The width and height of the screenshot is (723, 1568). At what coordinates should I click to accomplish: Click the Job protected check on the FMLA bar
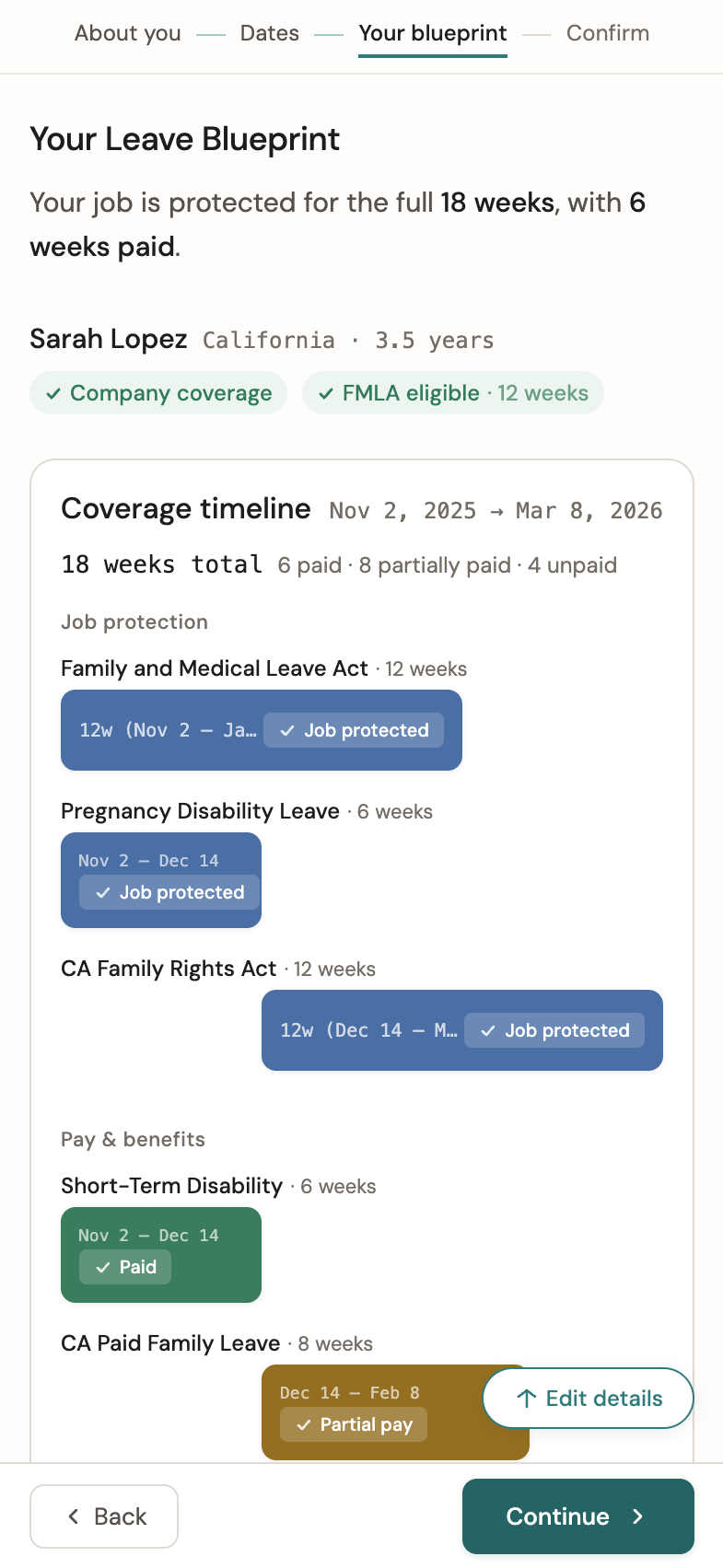pyautogui.click(x=286, y=730)
